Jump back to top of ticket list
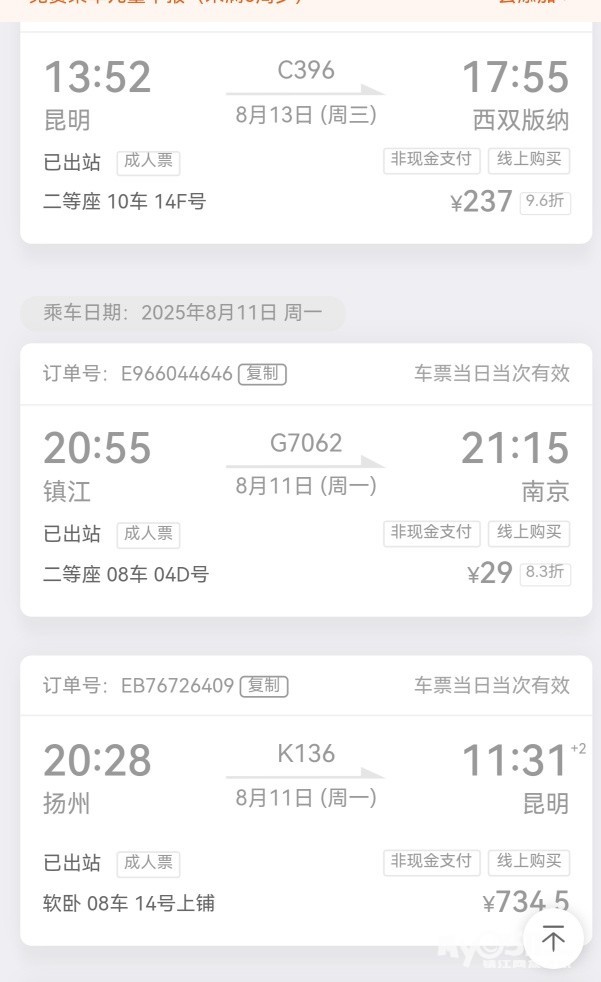Screen dimensions: 601x982 (x=553, y=938)
